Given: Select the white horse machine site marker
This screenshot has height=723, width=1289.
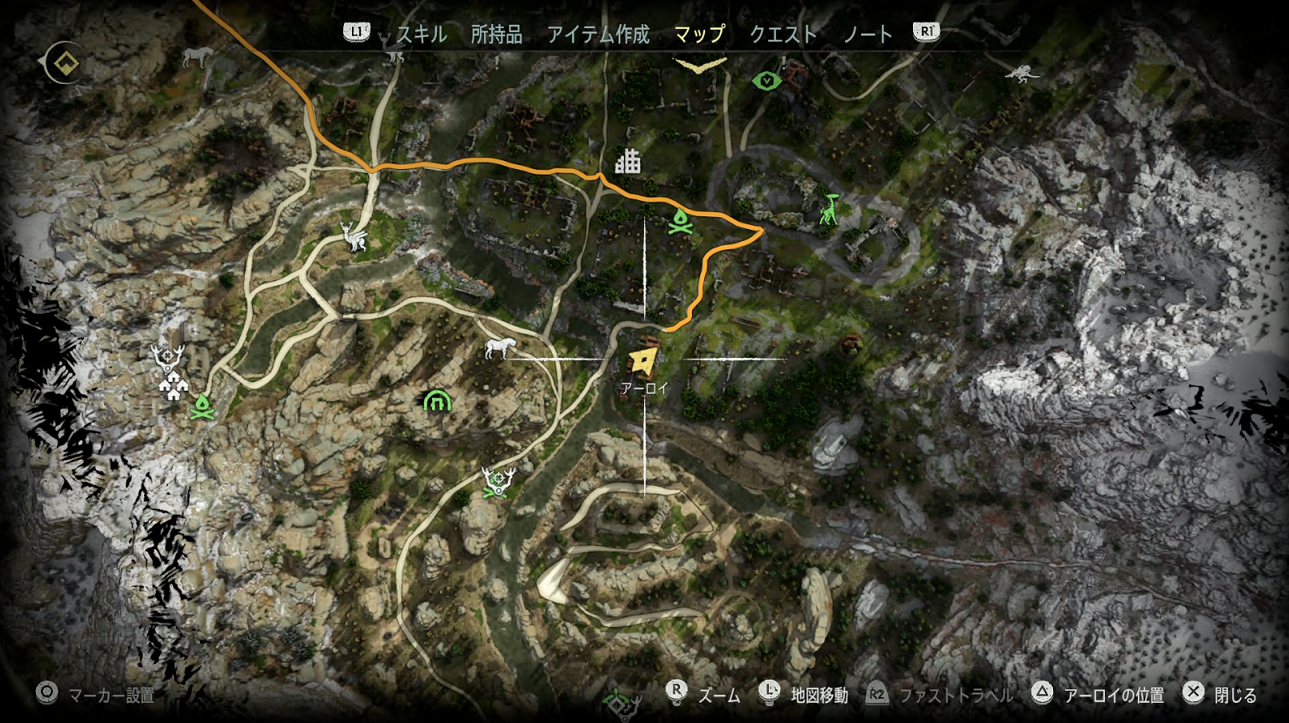Looking at the screenshot, I should coord(498,348).
